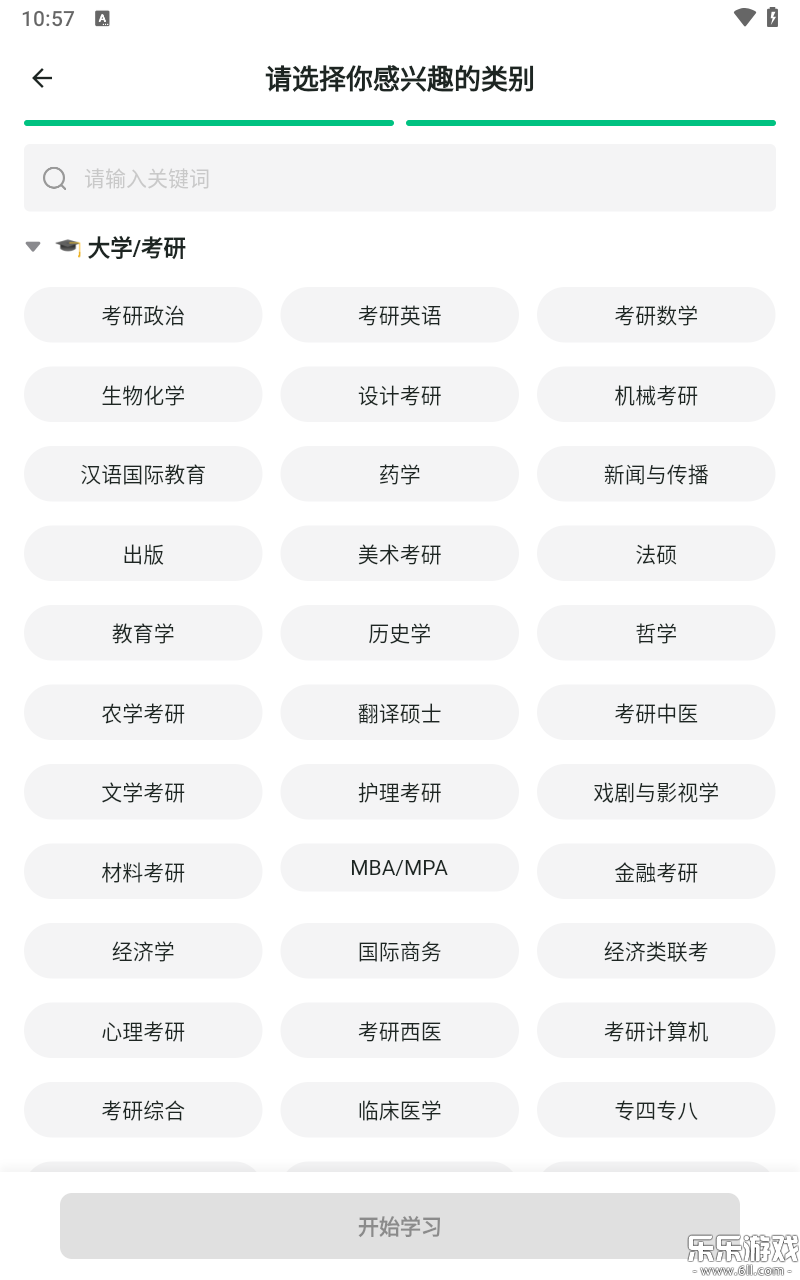Select 汉语国际教育 category

(x=143, y=475)
